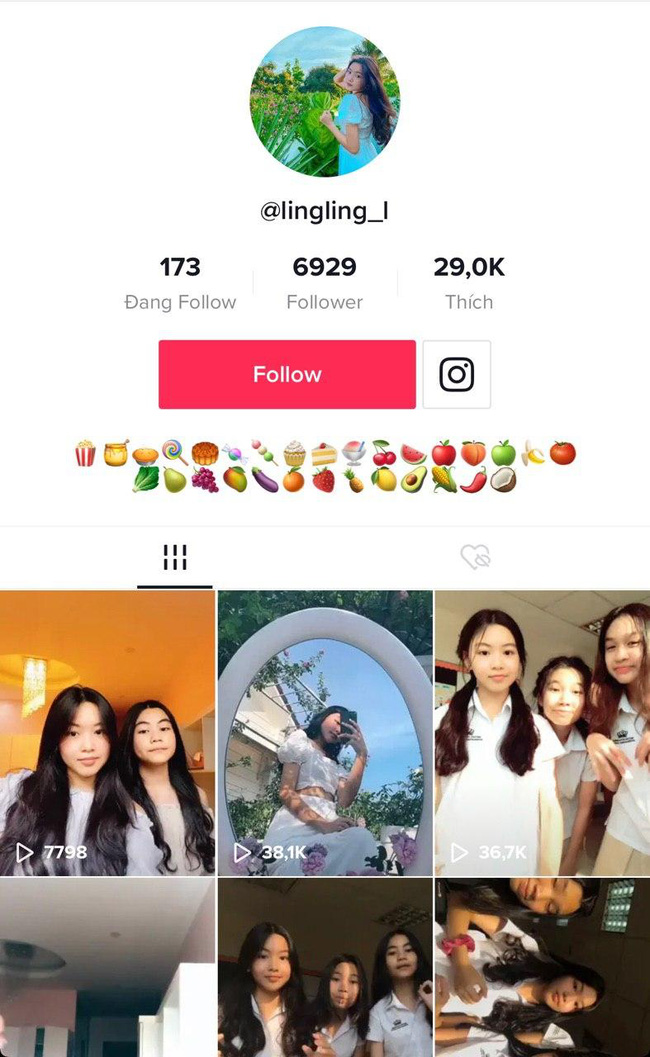Open the linked Instagram profile
650x1057 pixels.
[x=457, y=374]
